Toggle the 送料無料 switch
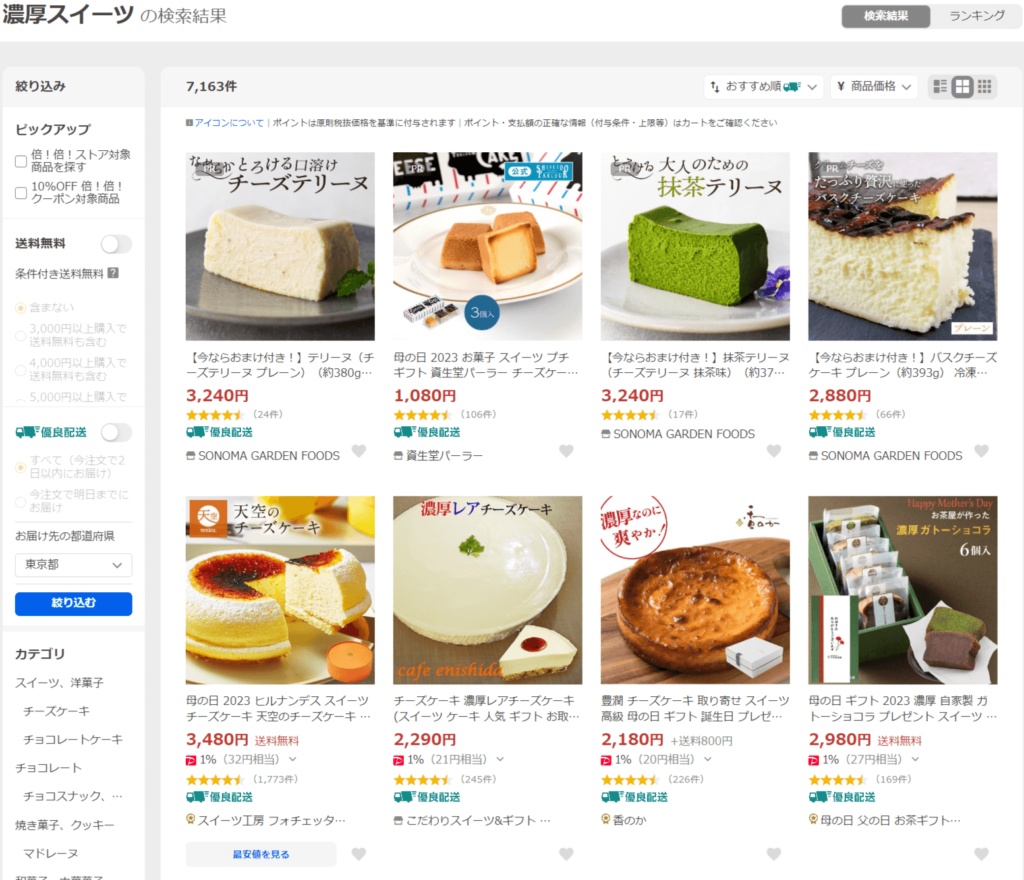This screenshot has height=880, width=1024. pos(115,244)
